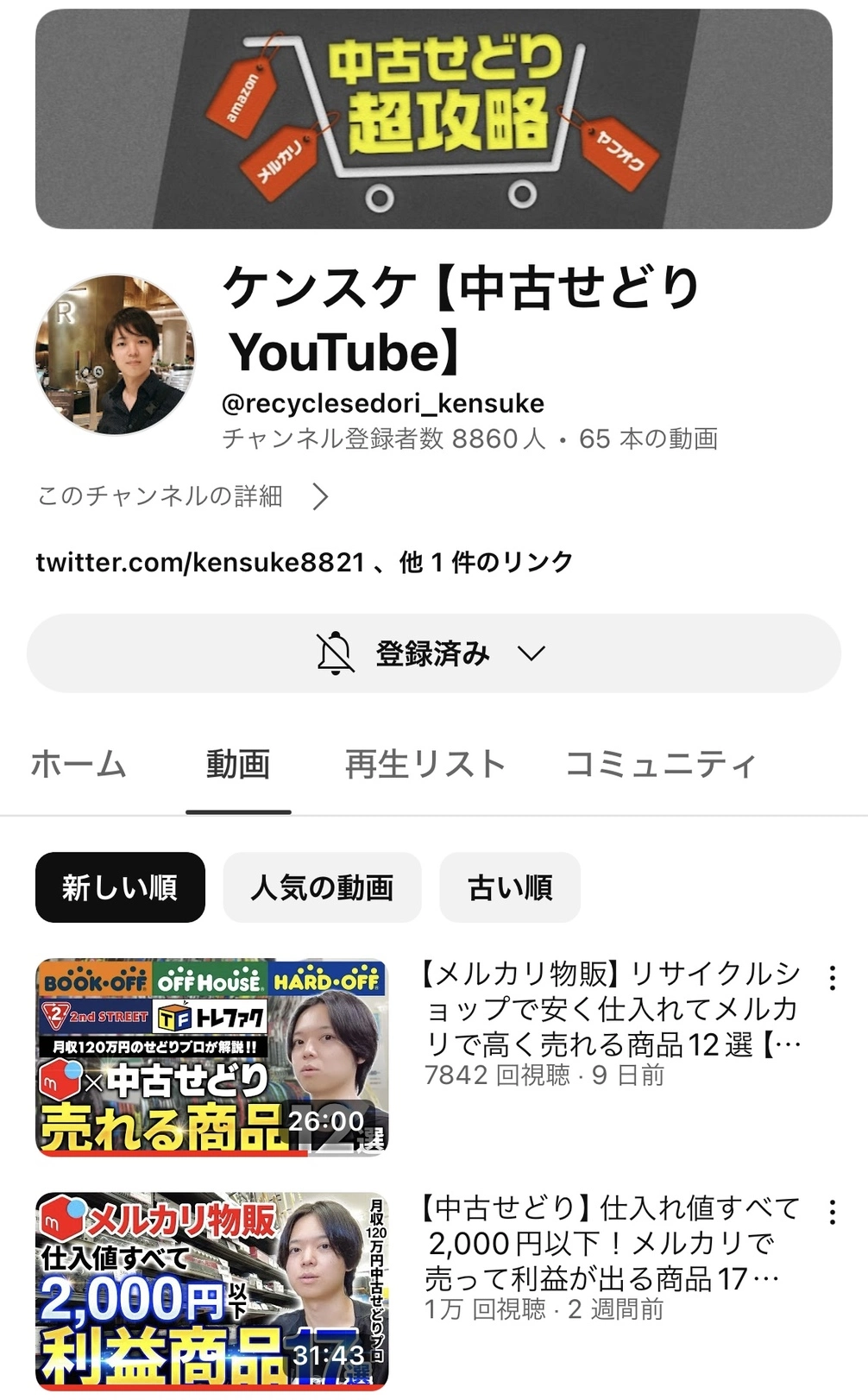The height and width of the screenshot is (1400, 868).
Task: Select the 動画 tab
Action: point(238,764)
